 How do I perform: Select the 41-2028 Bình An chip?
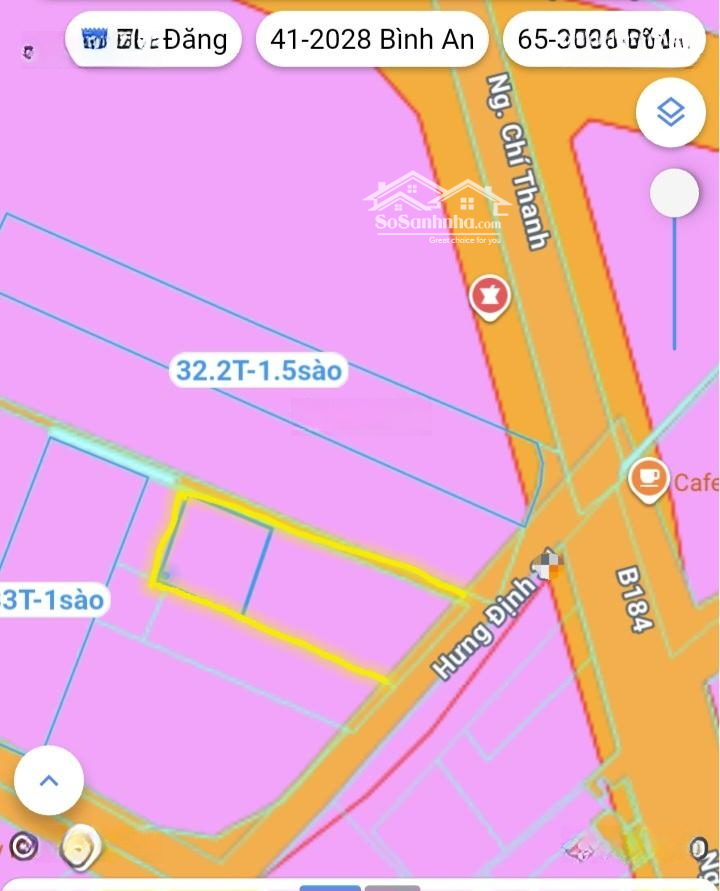[x=373, y=41]
